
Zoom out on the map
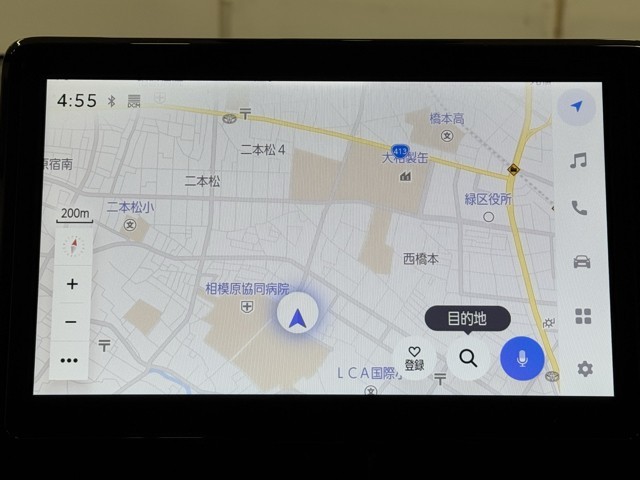[71, 322]
